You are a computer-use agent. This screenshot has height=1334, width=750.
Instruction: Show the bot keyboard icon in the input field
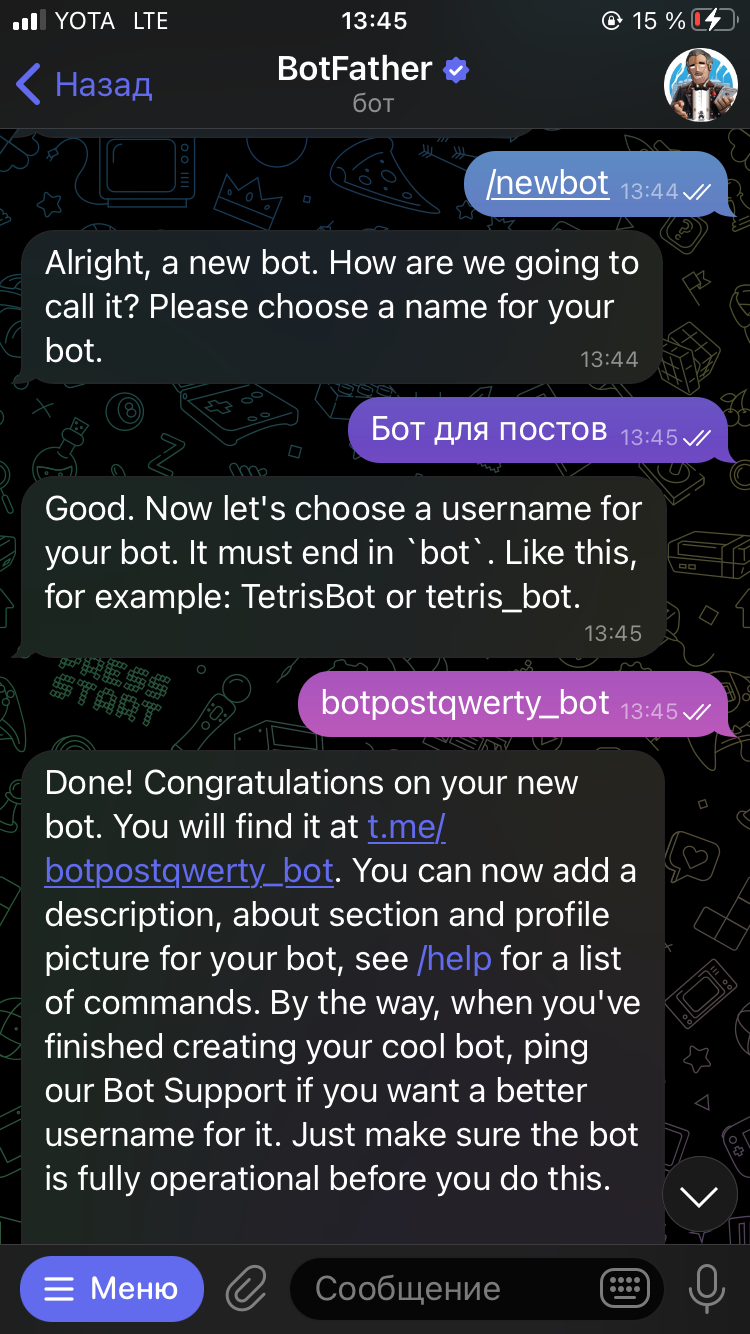pos(625,1289)
